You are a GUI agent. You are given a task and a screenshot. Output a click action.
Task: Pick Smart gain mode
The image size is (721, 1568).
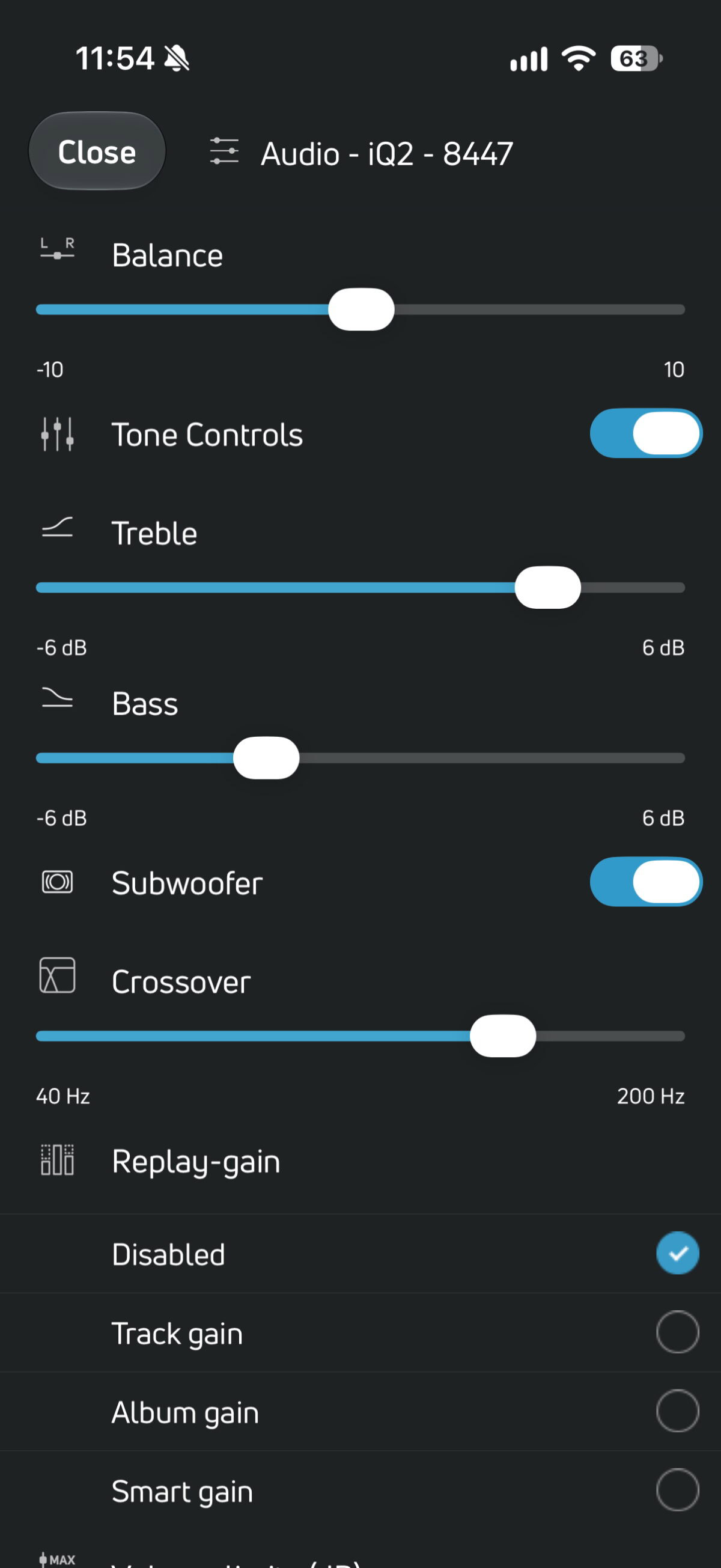(360, 1490)
